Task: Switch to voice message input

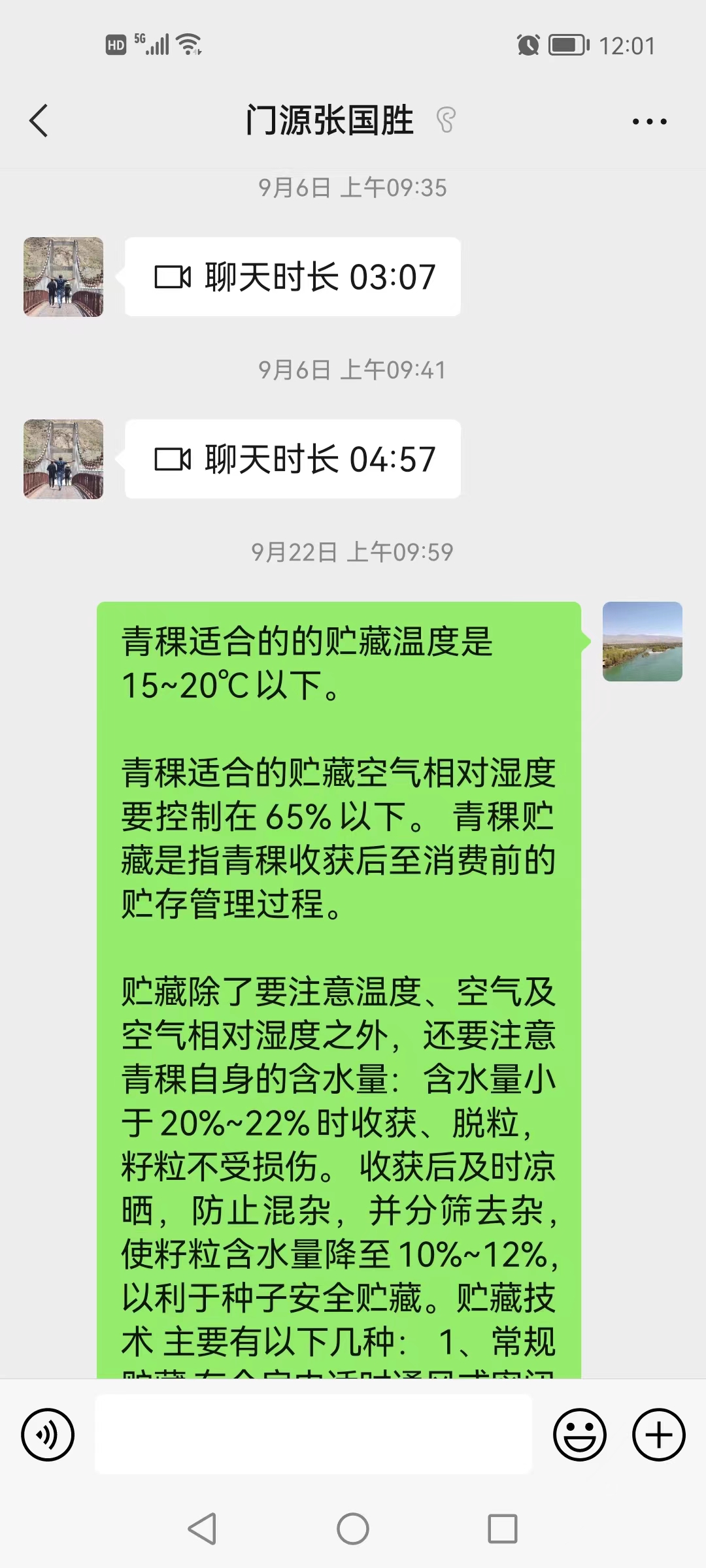Action: click(48, 1435)
